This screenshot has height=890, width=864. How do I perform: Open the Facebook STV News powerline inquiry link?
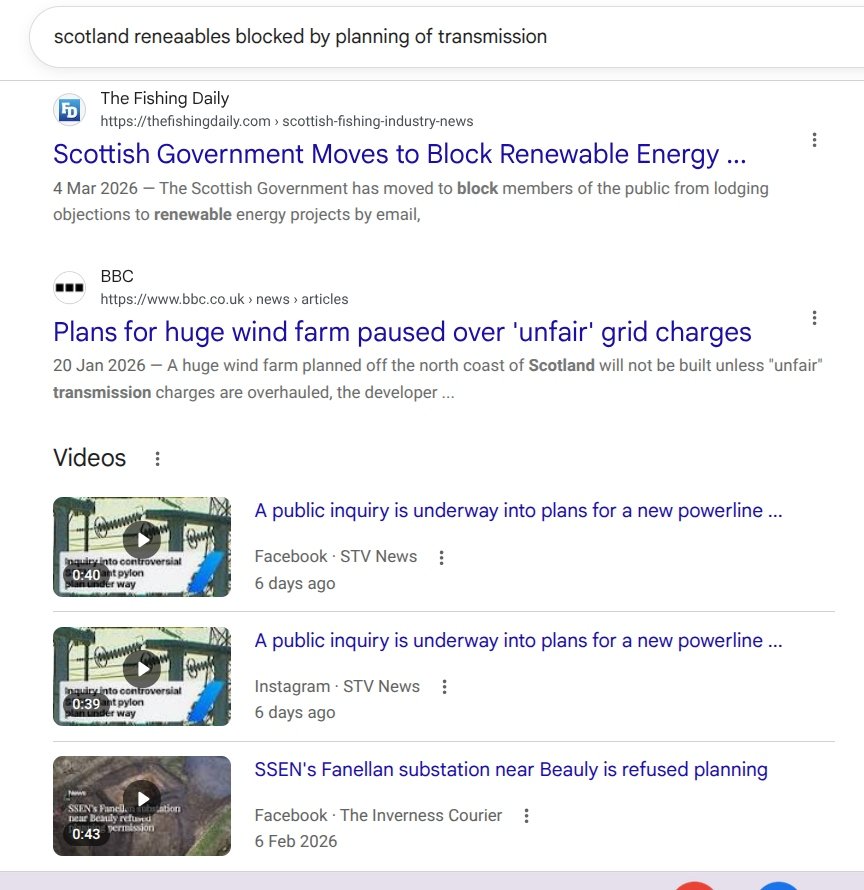click(518, 510)
